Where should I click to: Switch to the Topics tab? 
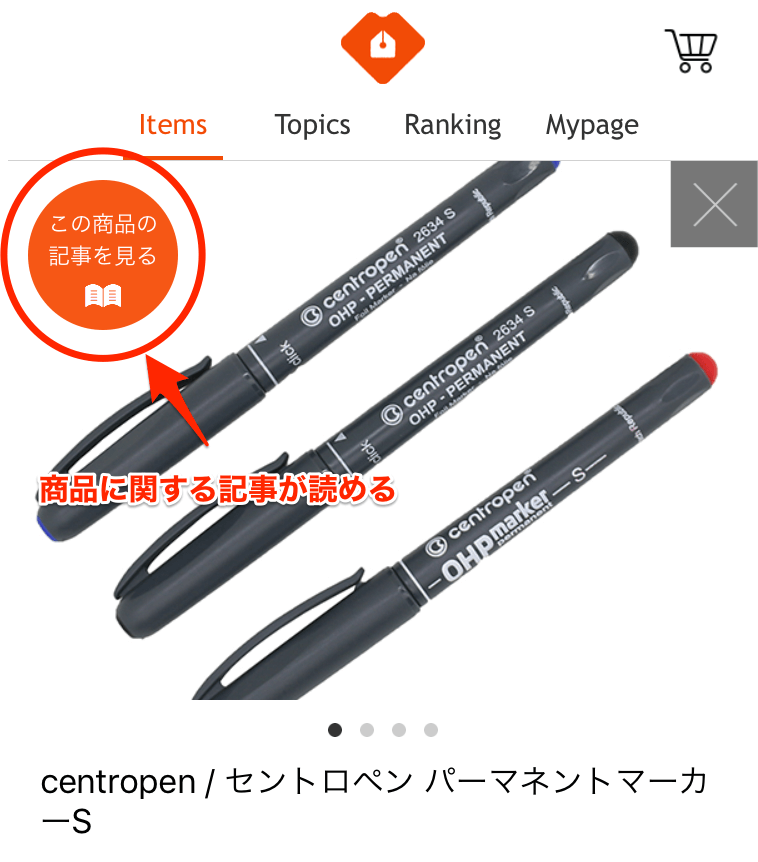coord(312,126)
